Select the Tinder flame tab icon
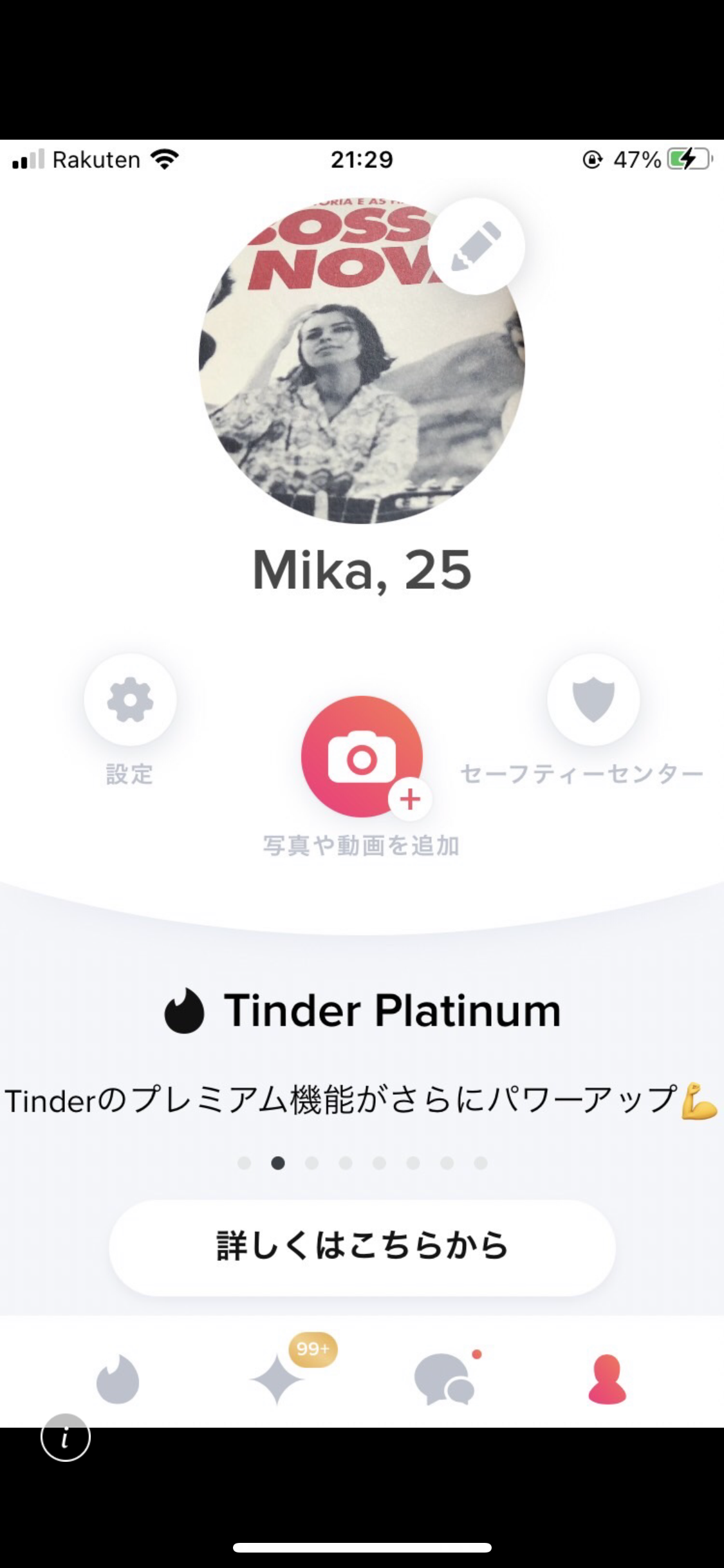Image resolution: width=724 pixels, height=1568 pixels. tap(118, 1379)
